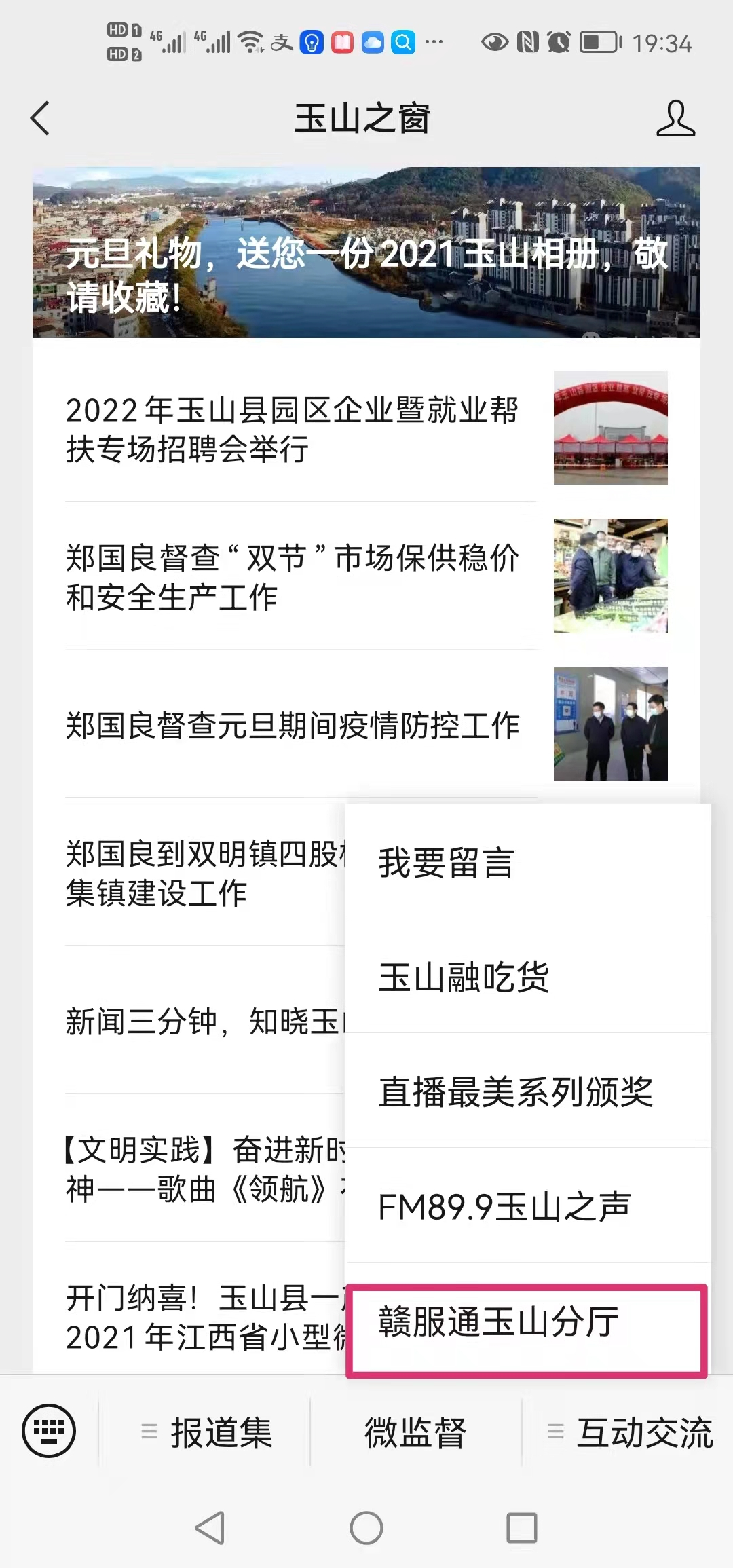Viewport: 733px width, 1568px height.
Task: Open 郑国良督查元旦期间疫情防控工作 article
Action: [x=292, y=725]
